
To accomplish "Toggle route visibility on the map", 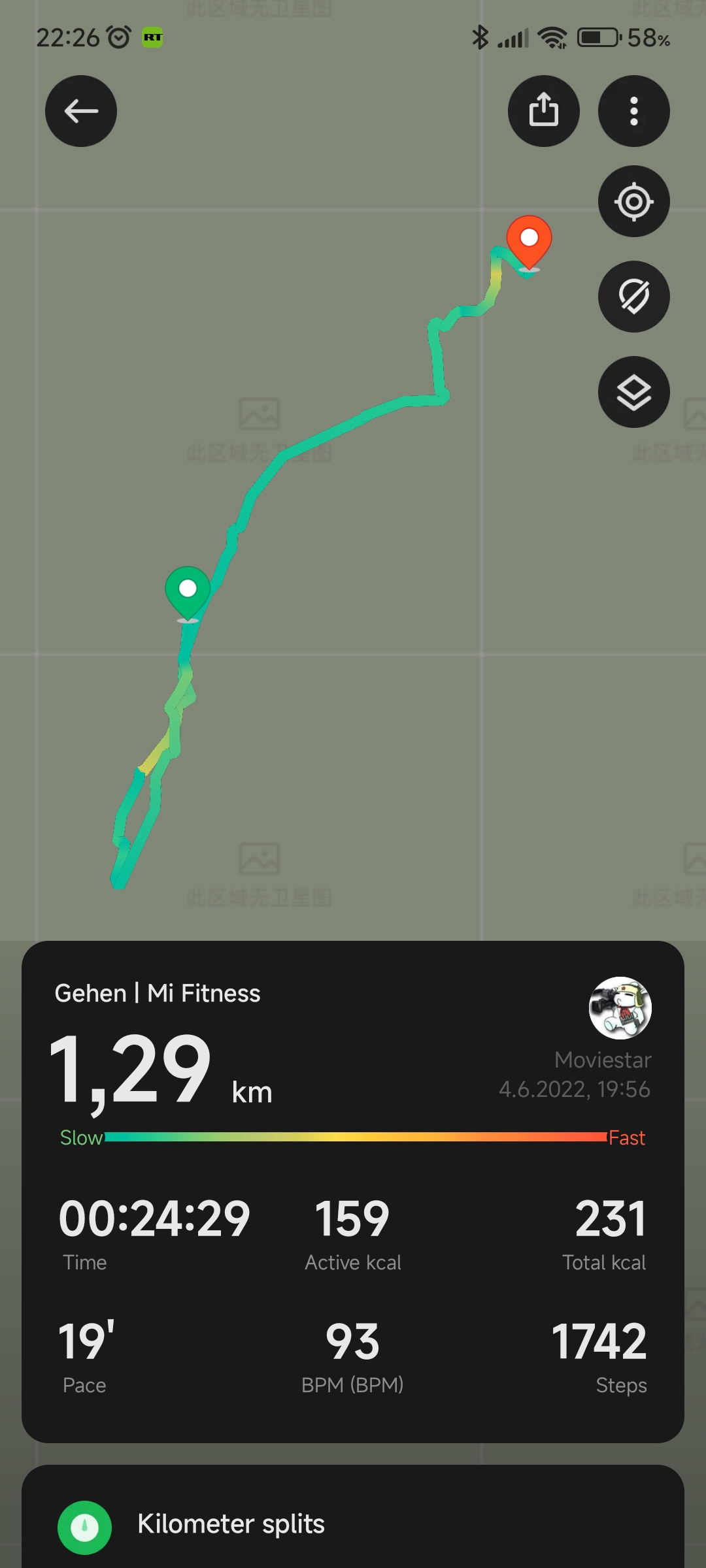I will click(x=634, y=297).
